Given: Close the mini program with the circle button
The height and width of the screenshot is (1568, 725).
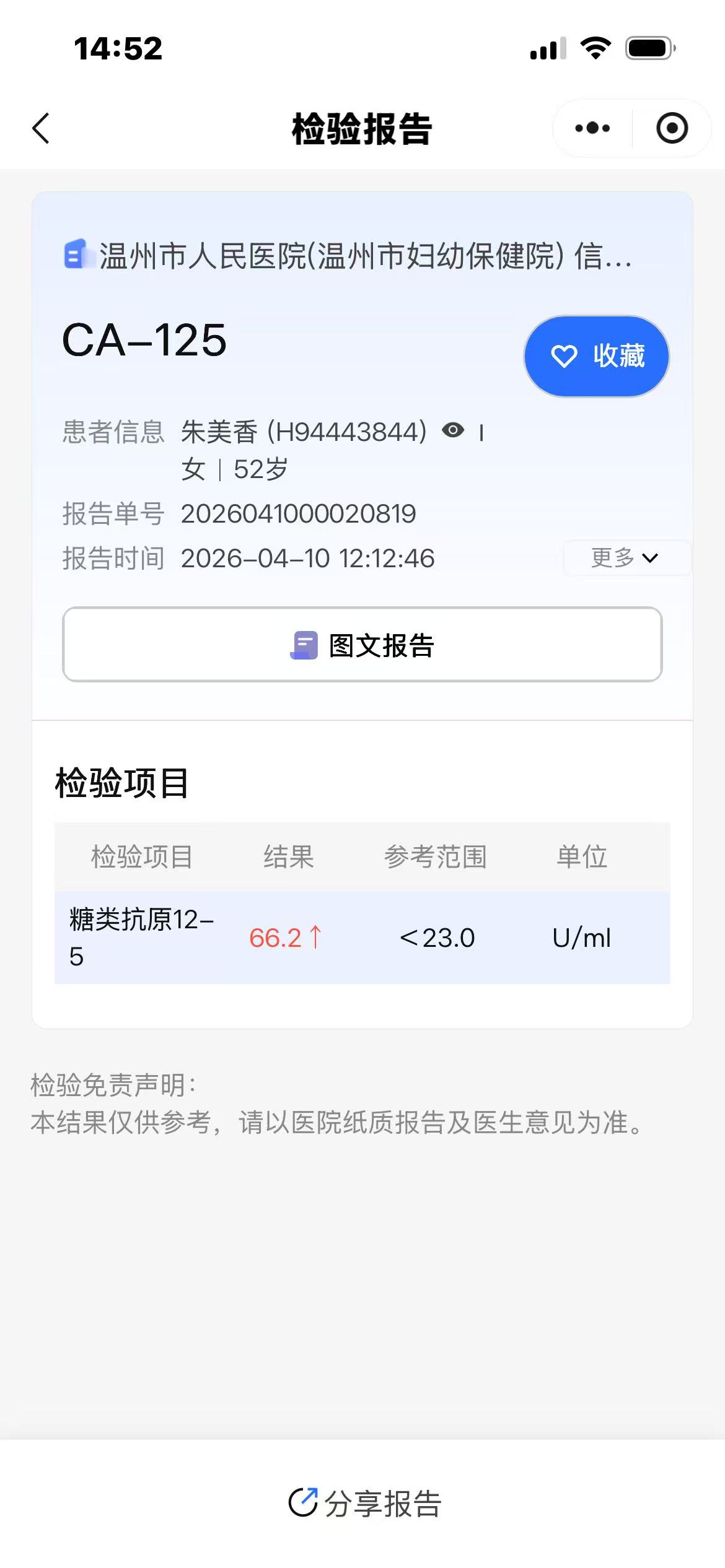Looking at the screenshot, I should [x=672, y=128].
